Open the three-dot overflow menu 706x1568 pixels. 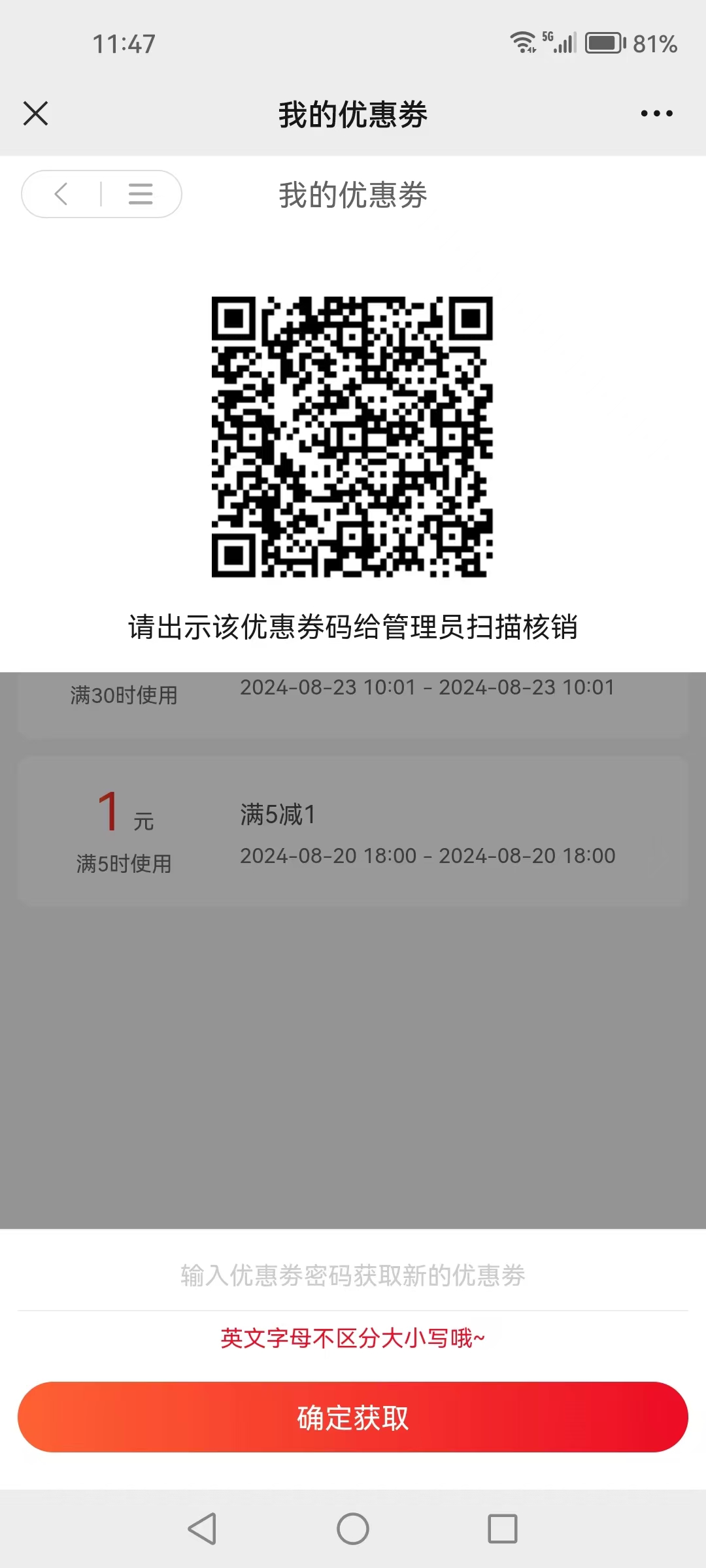point(656,114)
